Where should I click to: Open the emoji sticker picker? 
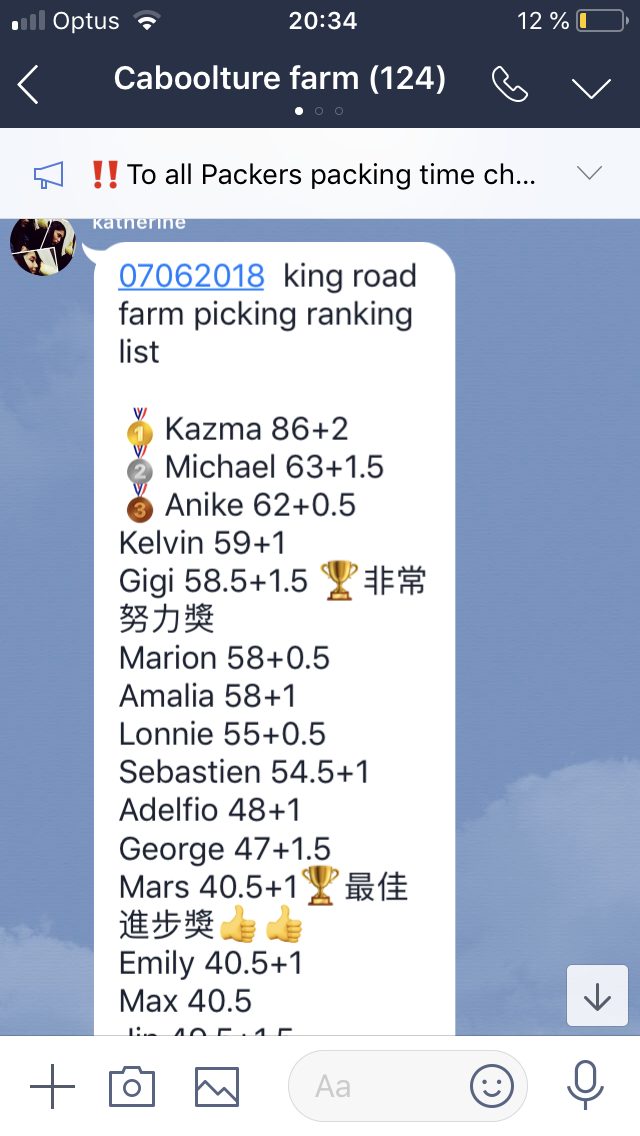click(492, 1086)
